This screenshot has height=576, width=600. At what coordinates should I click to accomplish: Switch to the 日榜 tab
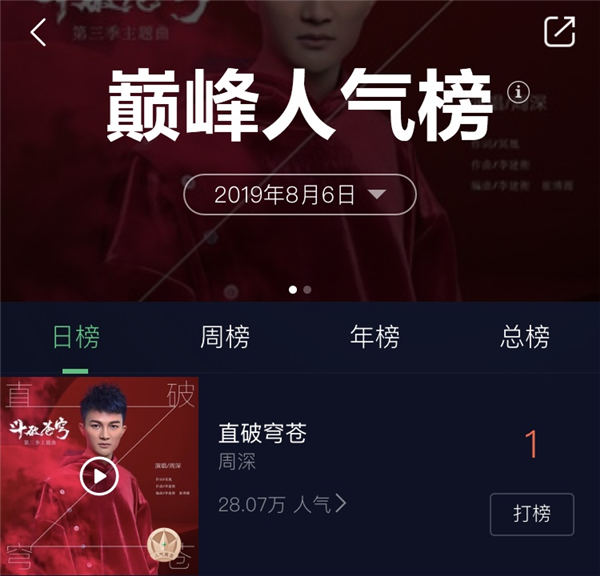coord(76,337)
